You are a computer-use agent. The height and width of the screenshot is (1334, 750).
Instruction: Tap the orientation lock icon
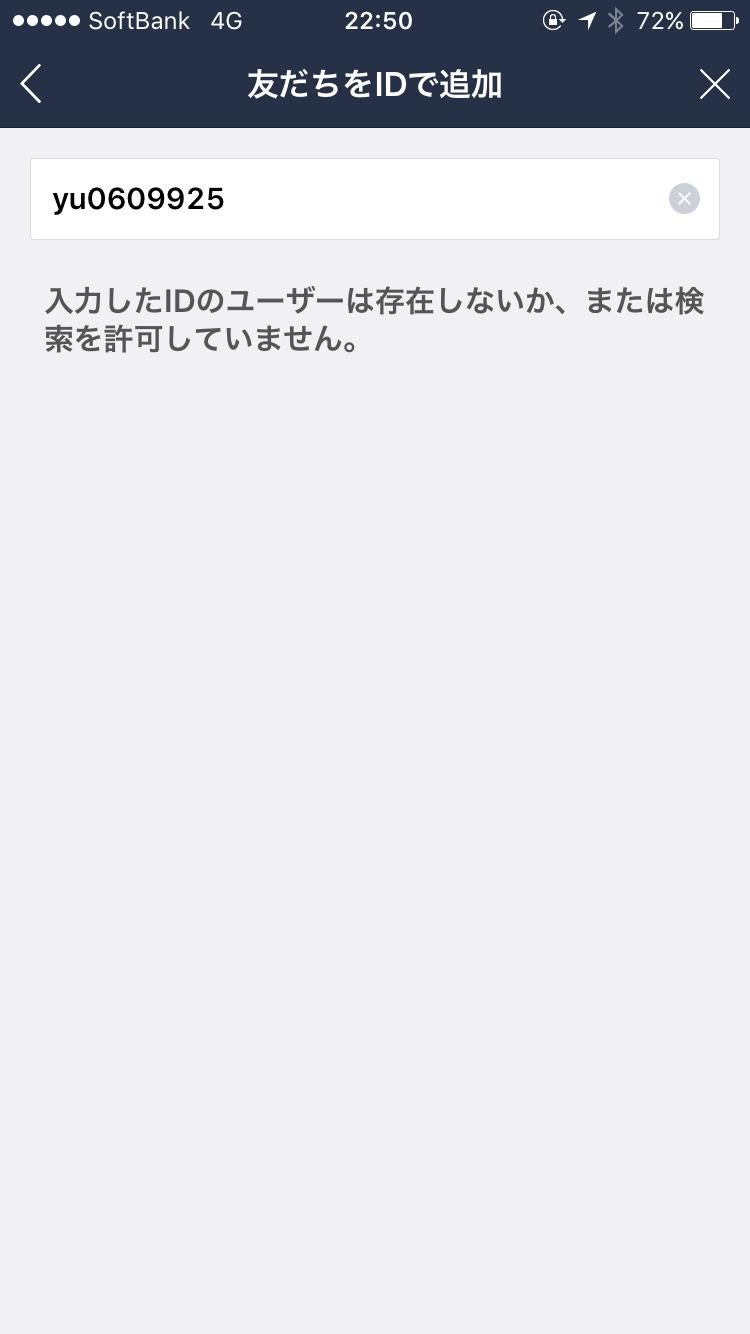[553, 20]
